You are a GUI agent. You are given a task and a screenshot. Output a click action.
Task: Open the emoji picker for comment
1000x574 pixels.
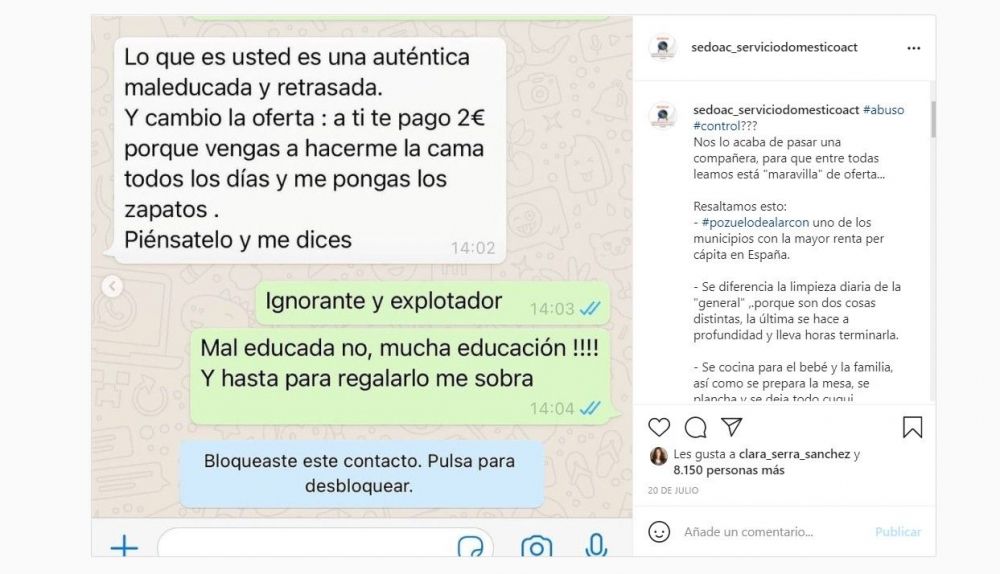pyautogui.click(x=659, y=531)
